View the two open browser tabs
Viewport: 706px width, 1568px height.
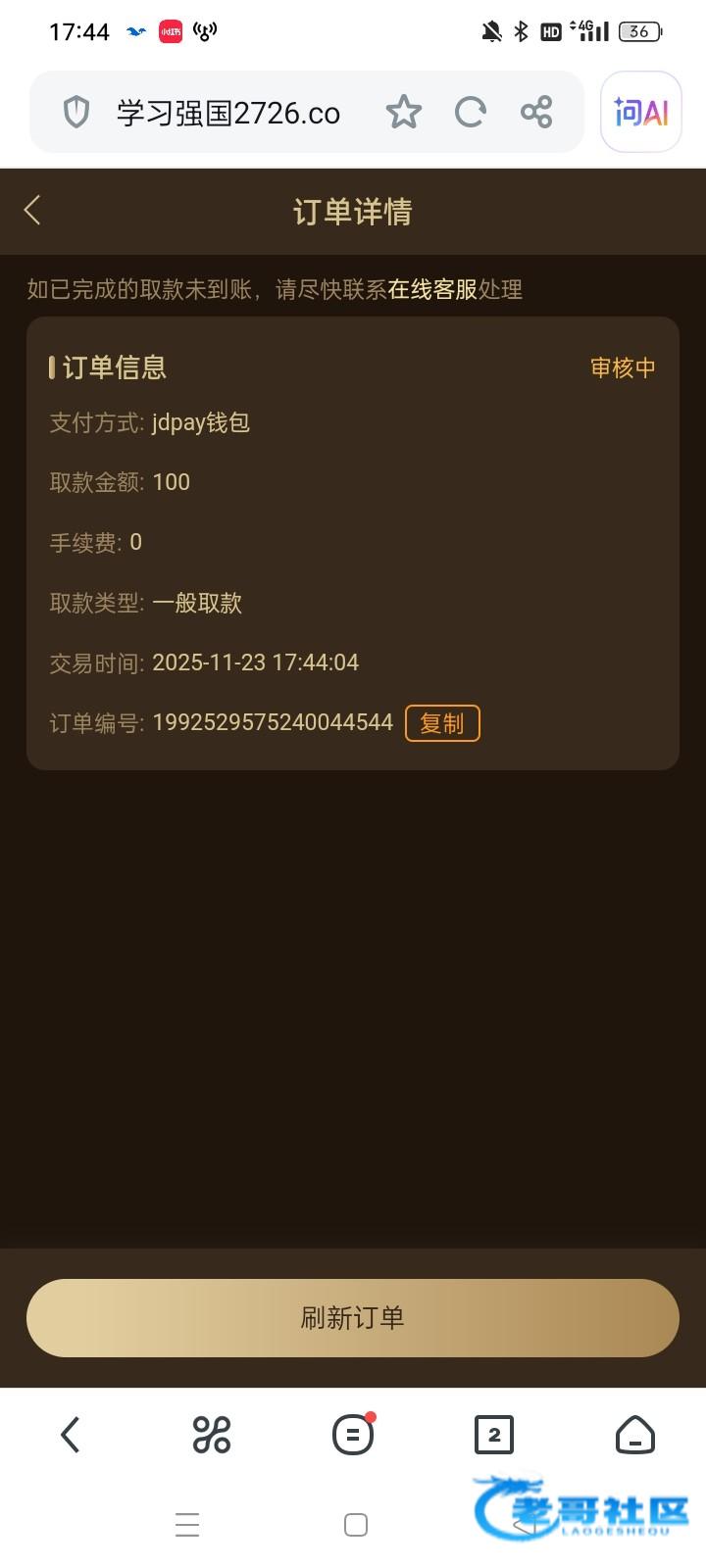494,1435
